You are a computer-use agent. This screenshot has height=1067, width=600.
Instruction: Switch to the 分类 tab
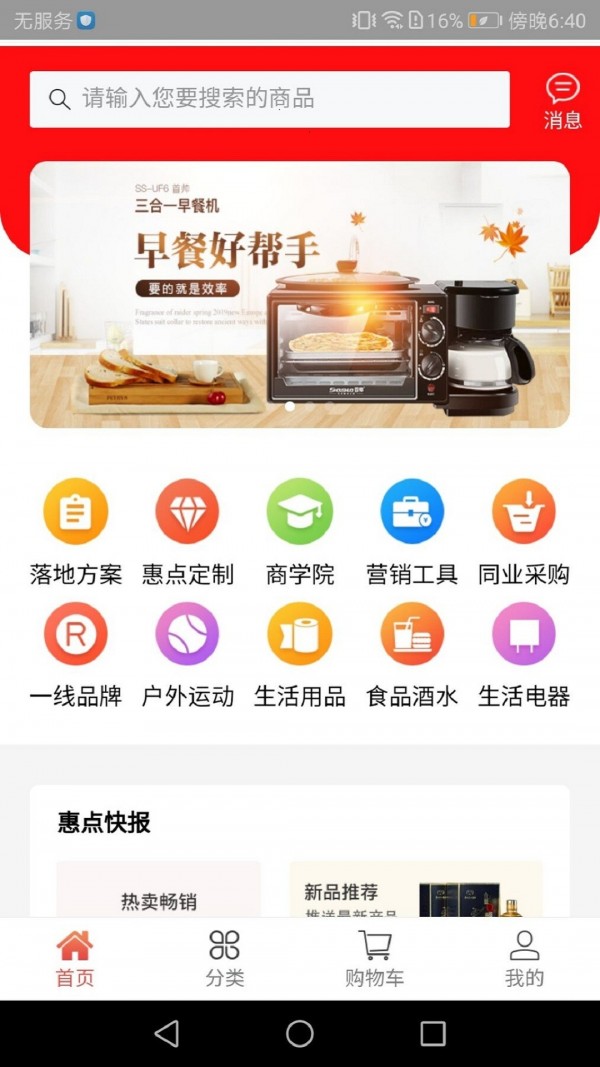coord(225,958)
